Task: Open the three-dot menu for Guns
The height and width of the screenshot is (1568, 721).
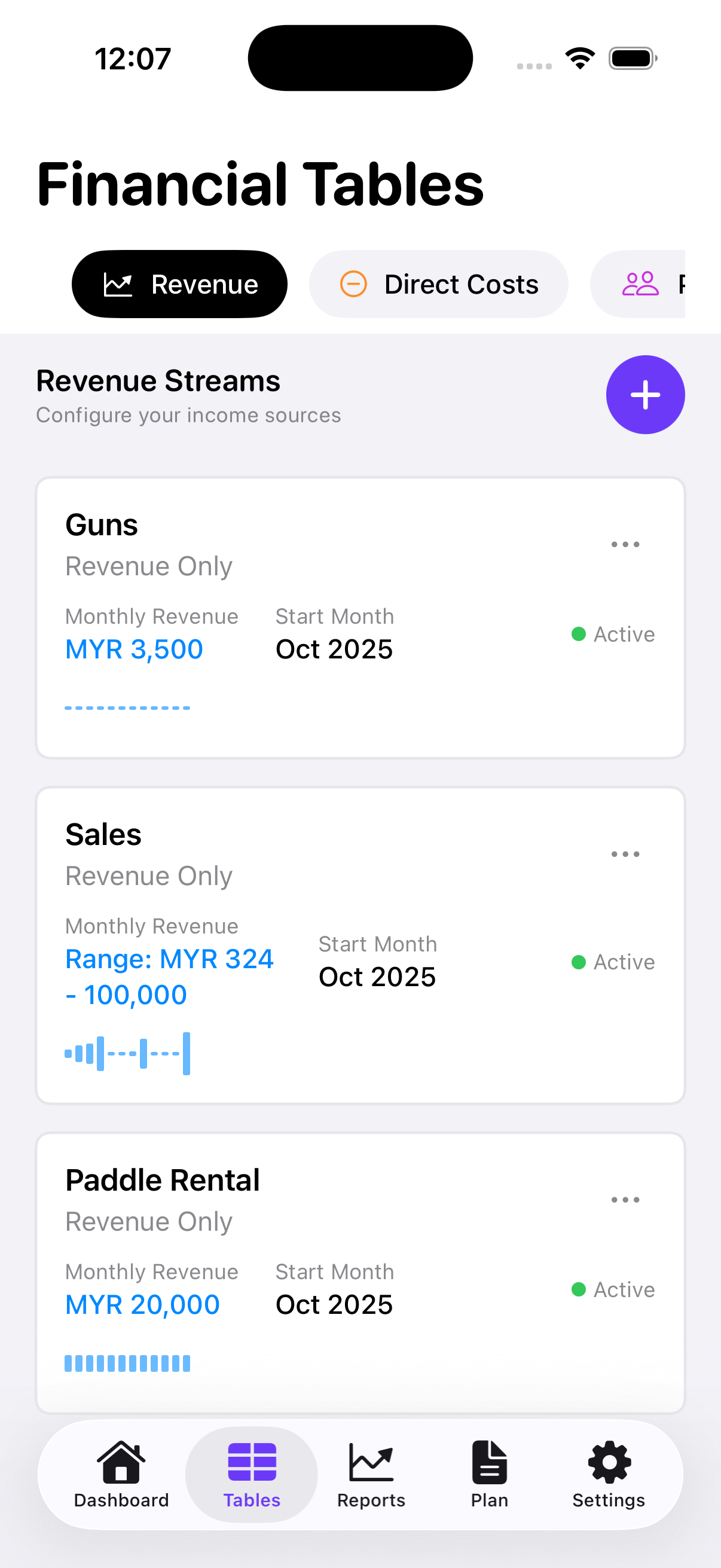Action: click(625, 544)
